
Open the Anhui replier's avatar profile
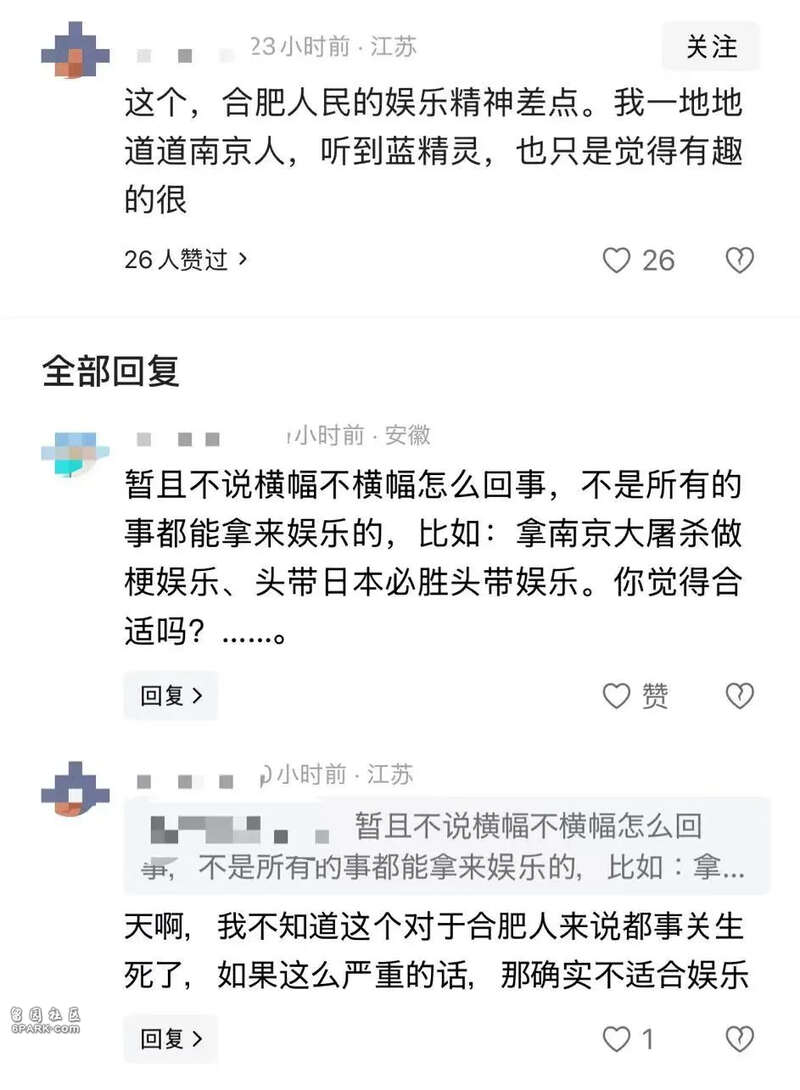[x=75, y=455]
